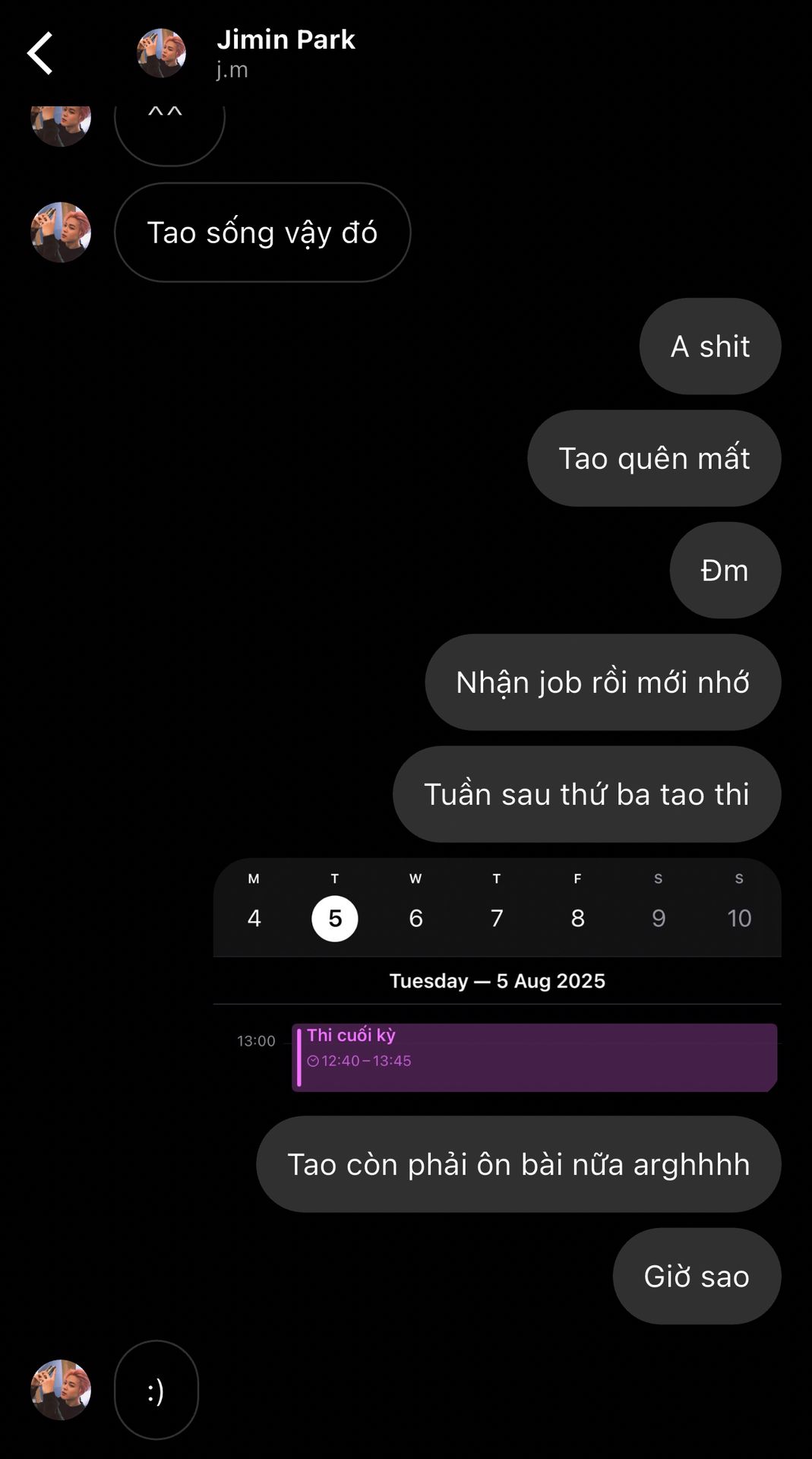Open the shared calendar screenshot image
Image resolution: width=812 pixels, height=1459 pixels.
coord(497,976)
